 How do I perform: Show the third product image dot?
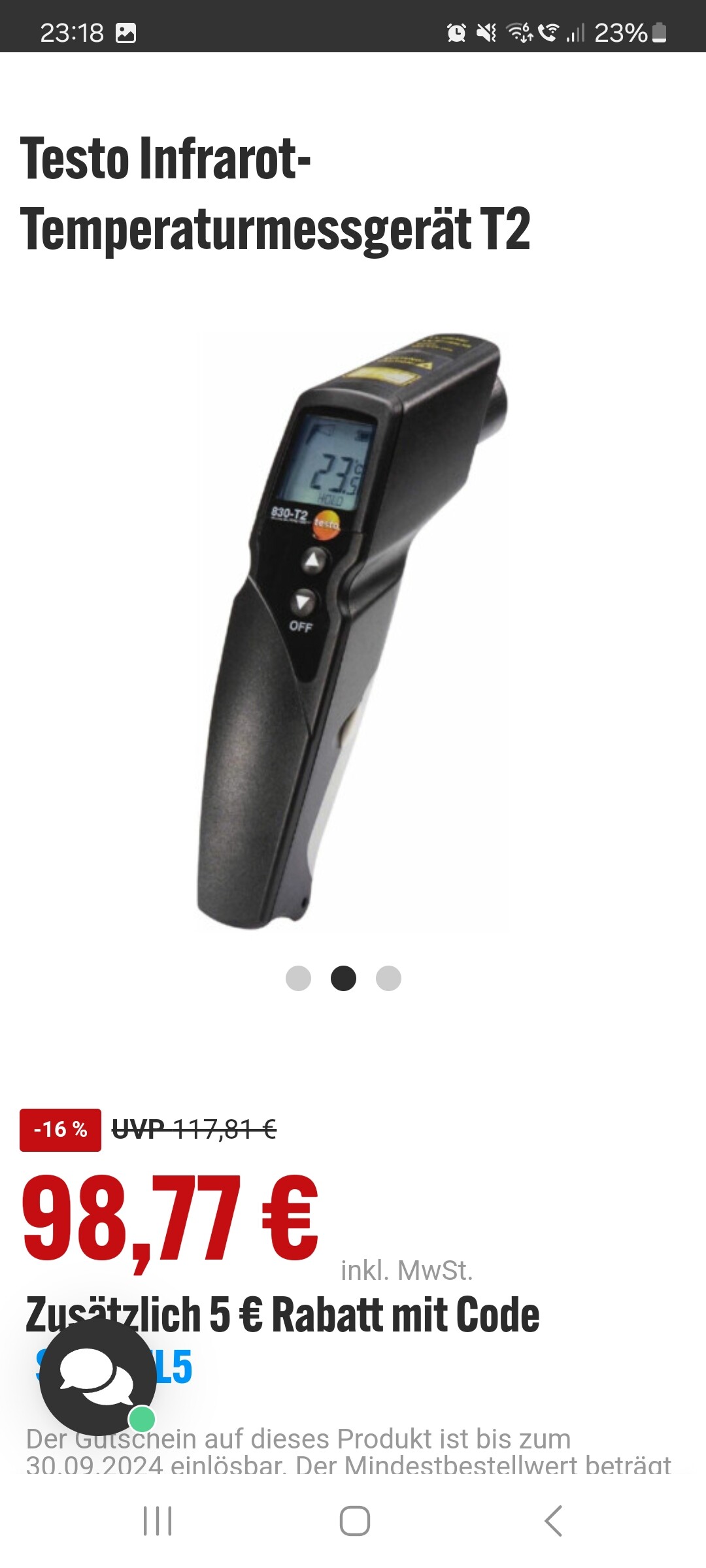click(388, 978)
